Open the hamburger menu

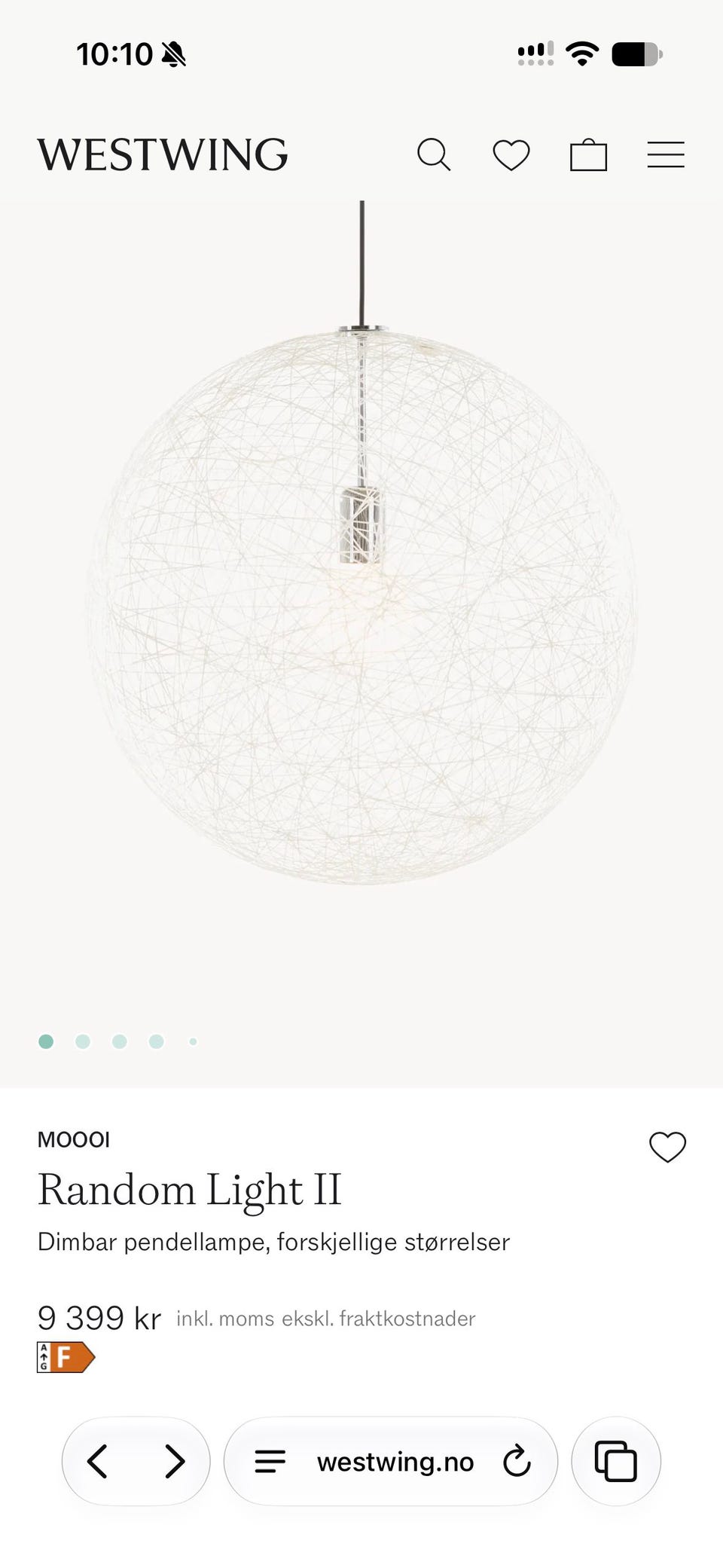point(666,155)
